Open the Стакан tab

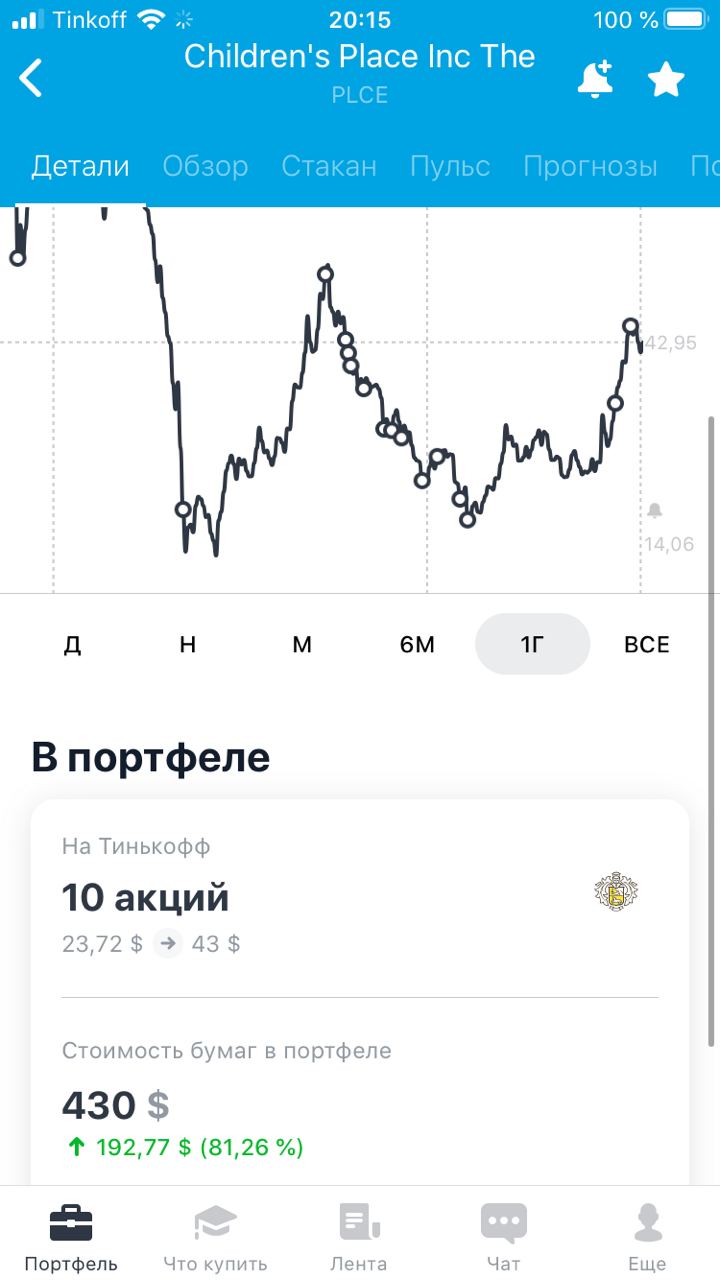329,166
